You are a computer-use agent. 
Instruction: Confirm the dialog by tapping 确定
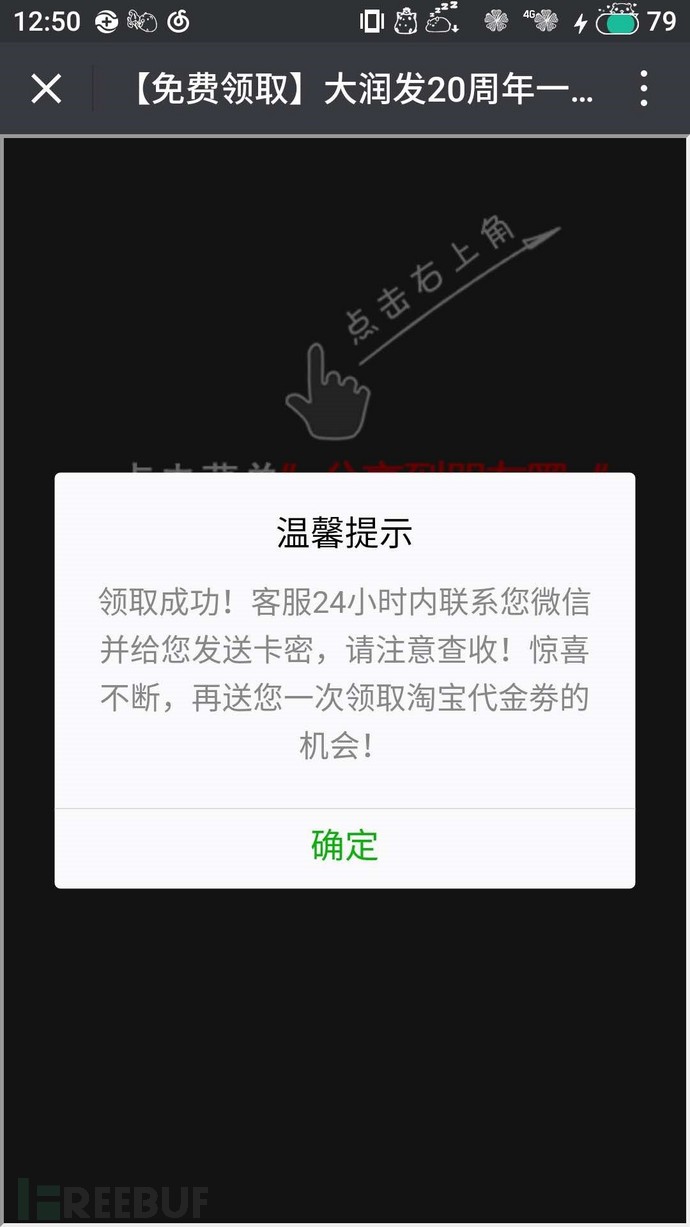(x=344, y=846)
